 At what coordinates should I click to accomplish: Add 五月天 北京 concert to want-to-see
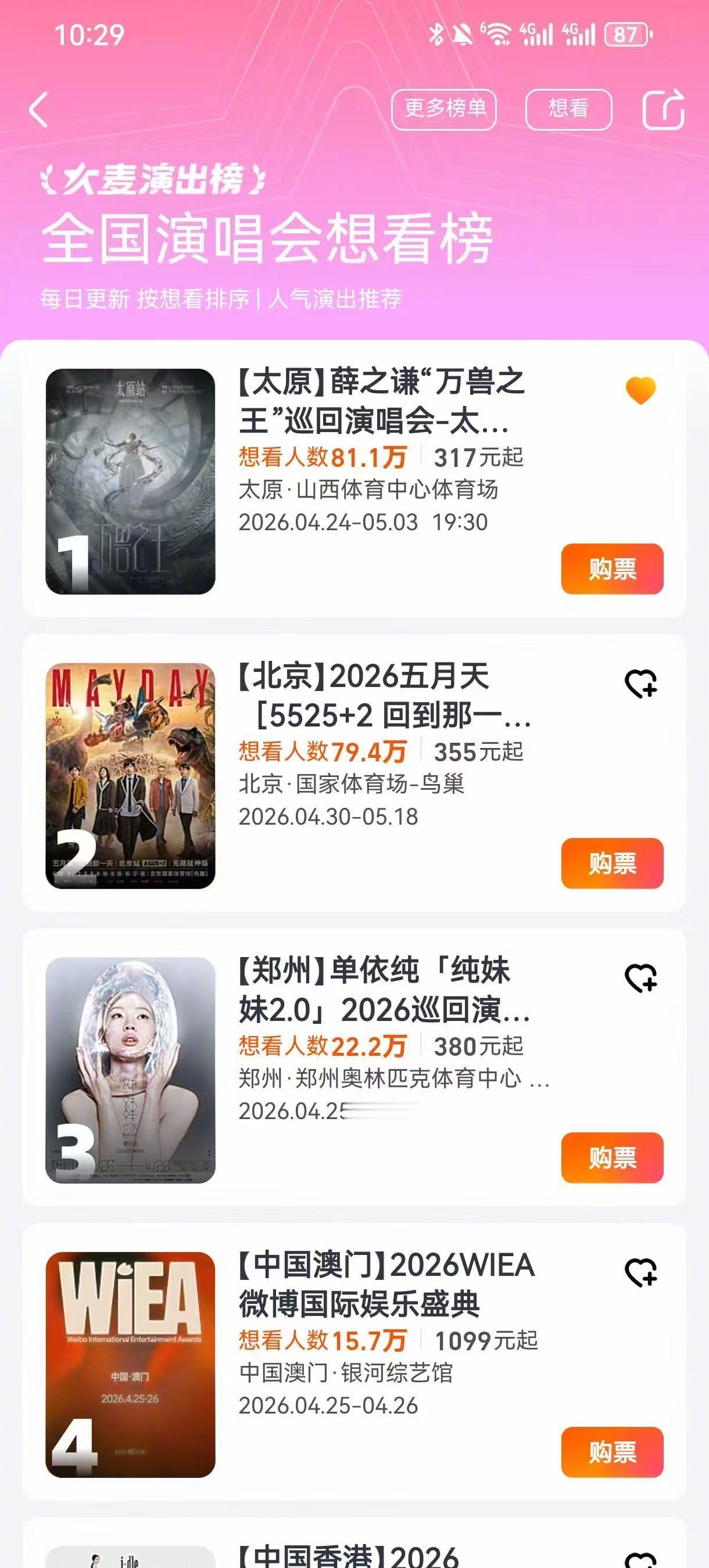[641, 684]
